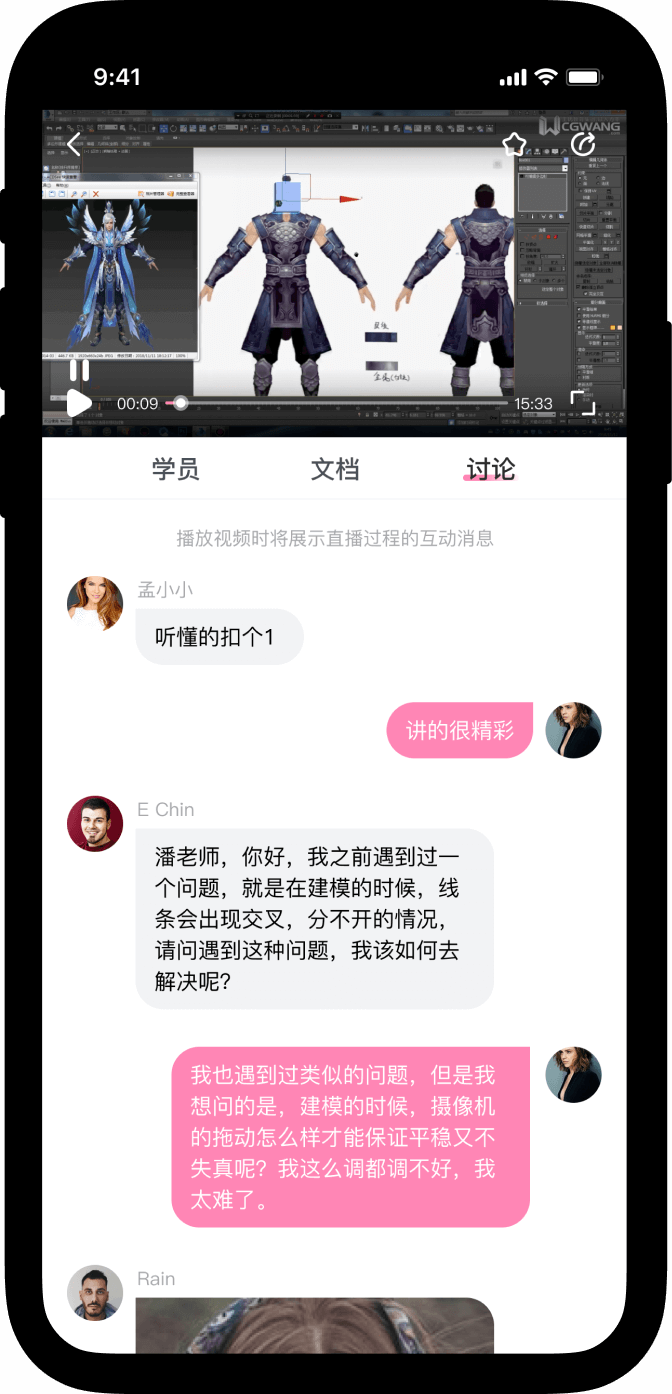
Task: Switch to the 文档 tab
Action: click(x=335, y=469)
